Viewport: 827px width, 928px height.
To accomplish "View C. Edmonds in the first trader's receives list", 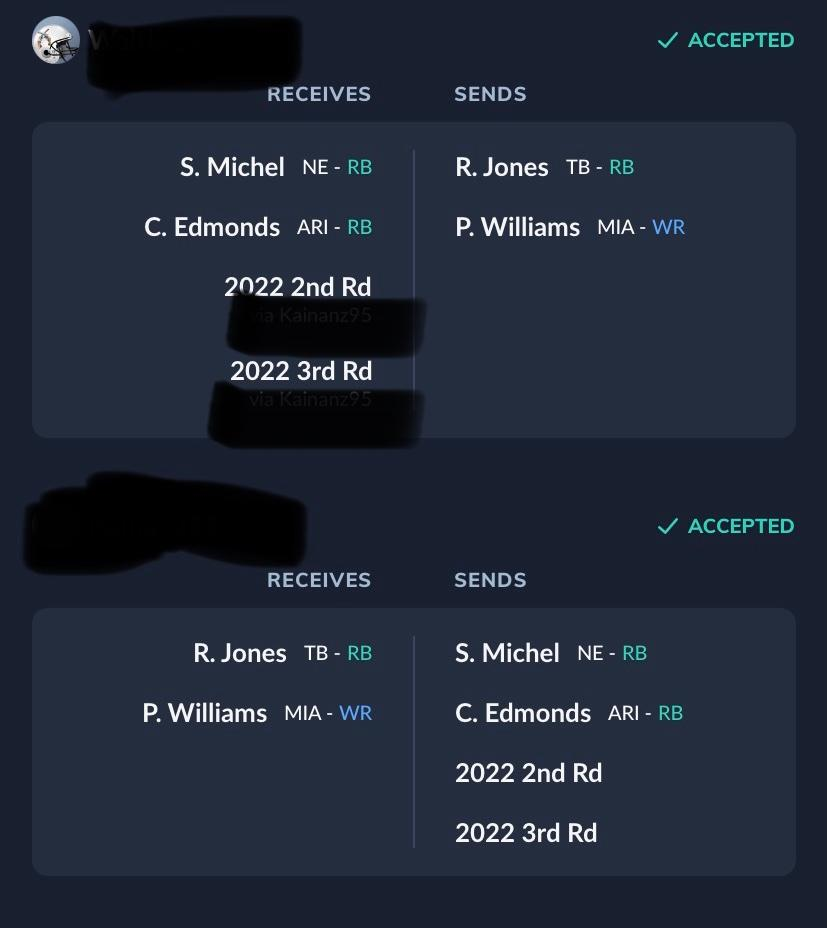I will [212, 227].
